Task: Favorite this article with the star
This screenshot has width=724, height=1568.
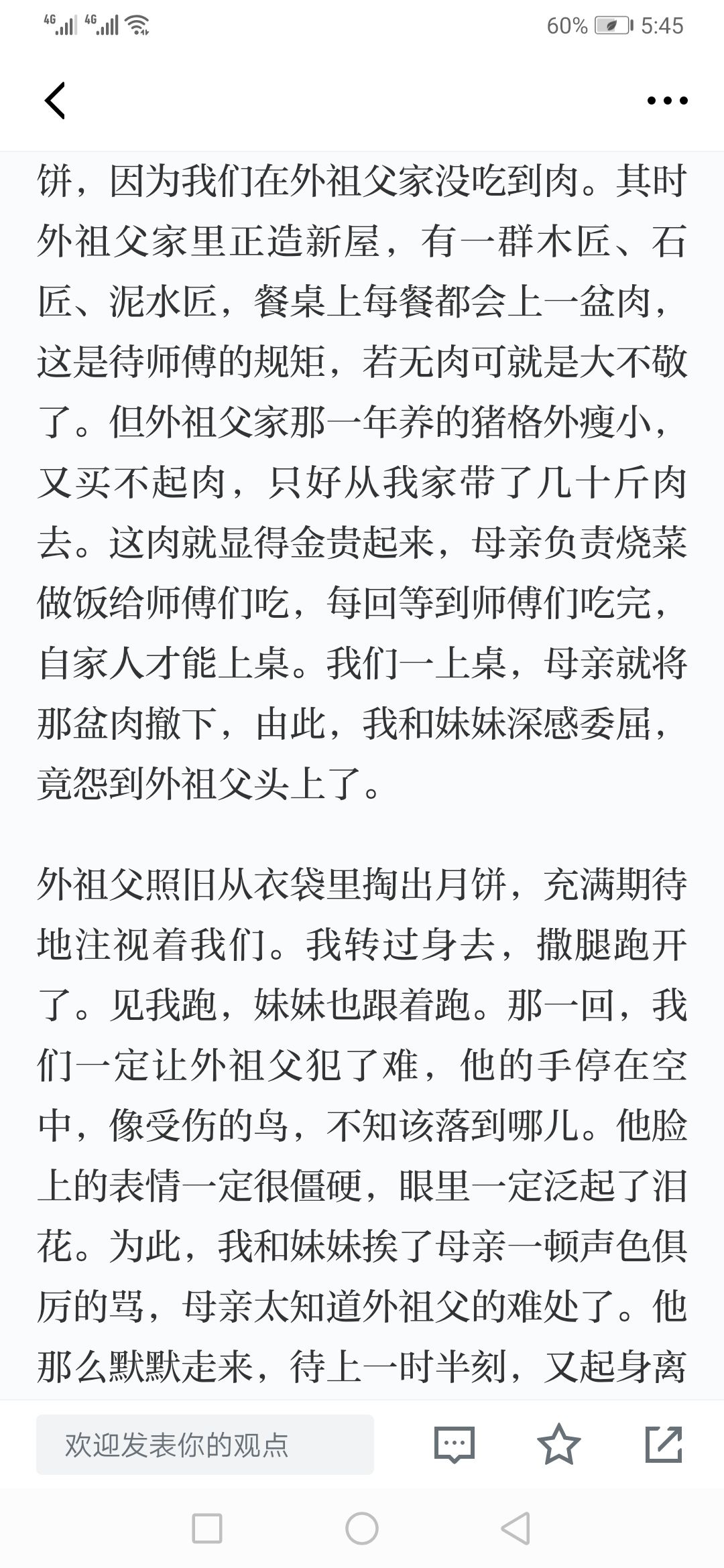Action: (559, 1444)
